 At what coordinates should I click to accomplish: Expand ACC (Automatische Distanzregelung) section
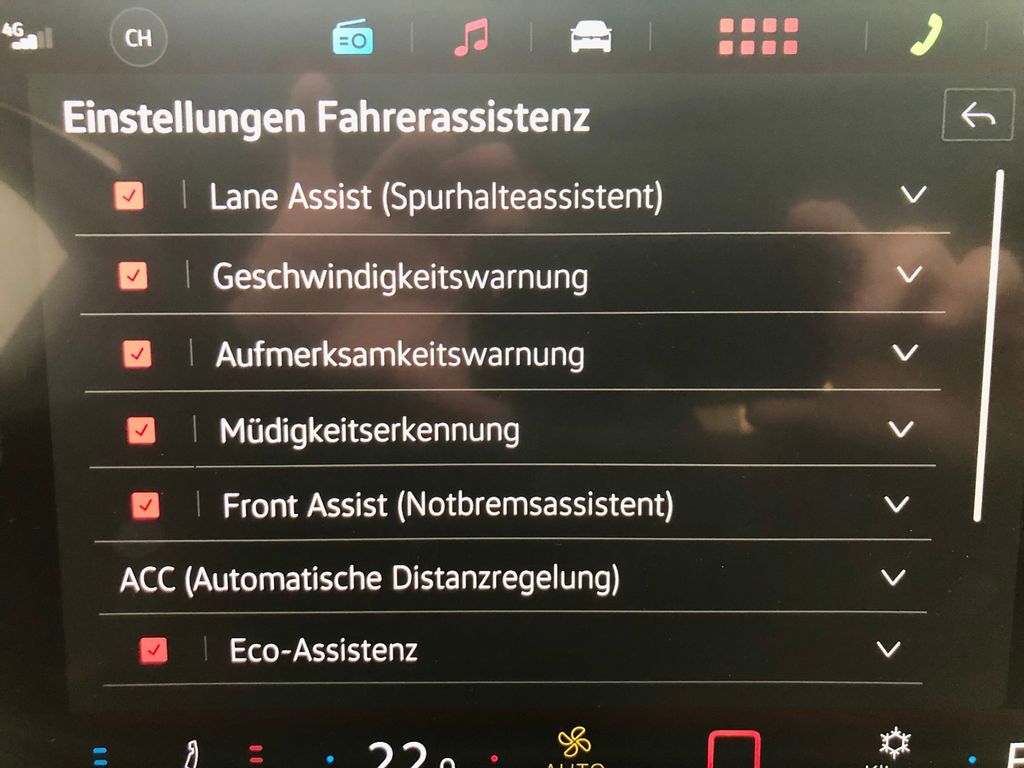892,577
